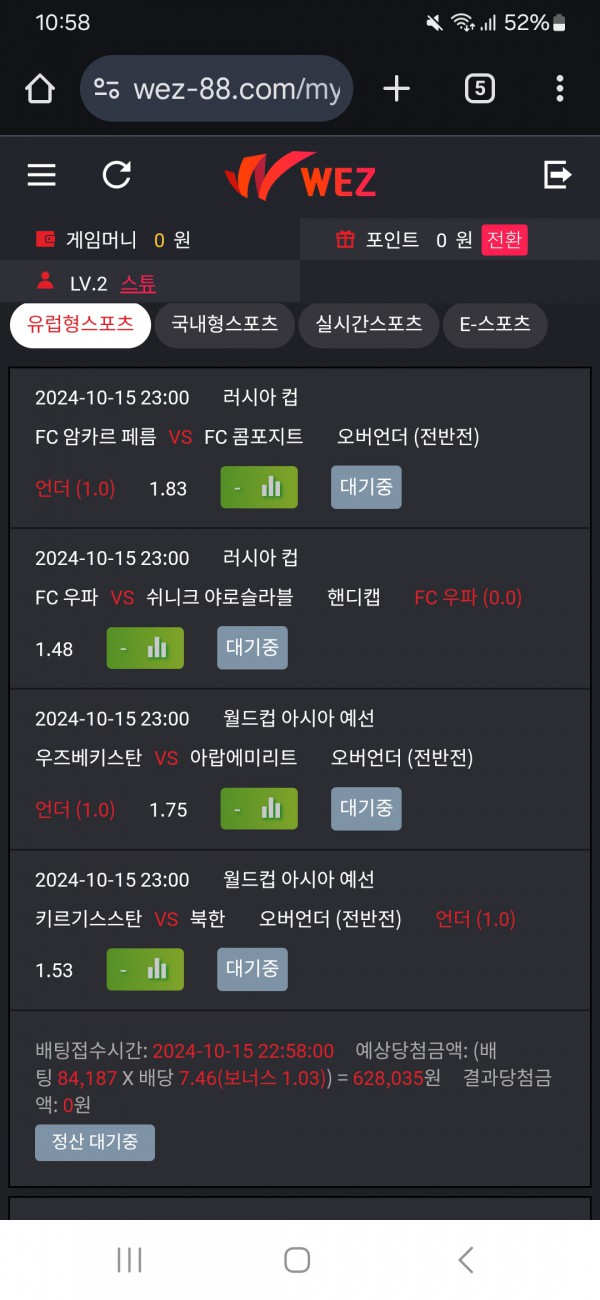Open a new browser tab
Image resolution: width=600 pixels, height=1300 pixels.
click(x=397, y=89)
